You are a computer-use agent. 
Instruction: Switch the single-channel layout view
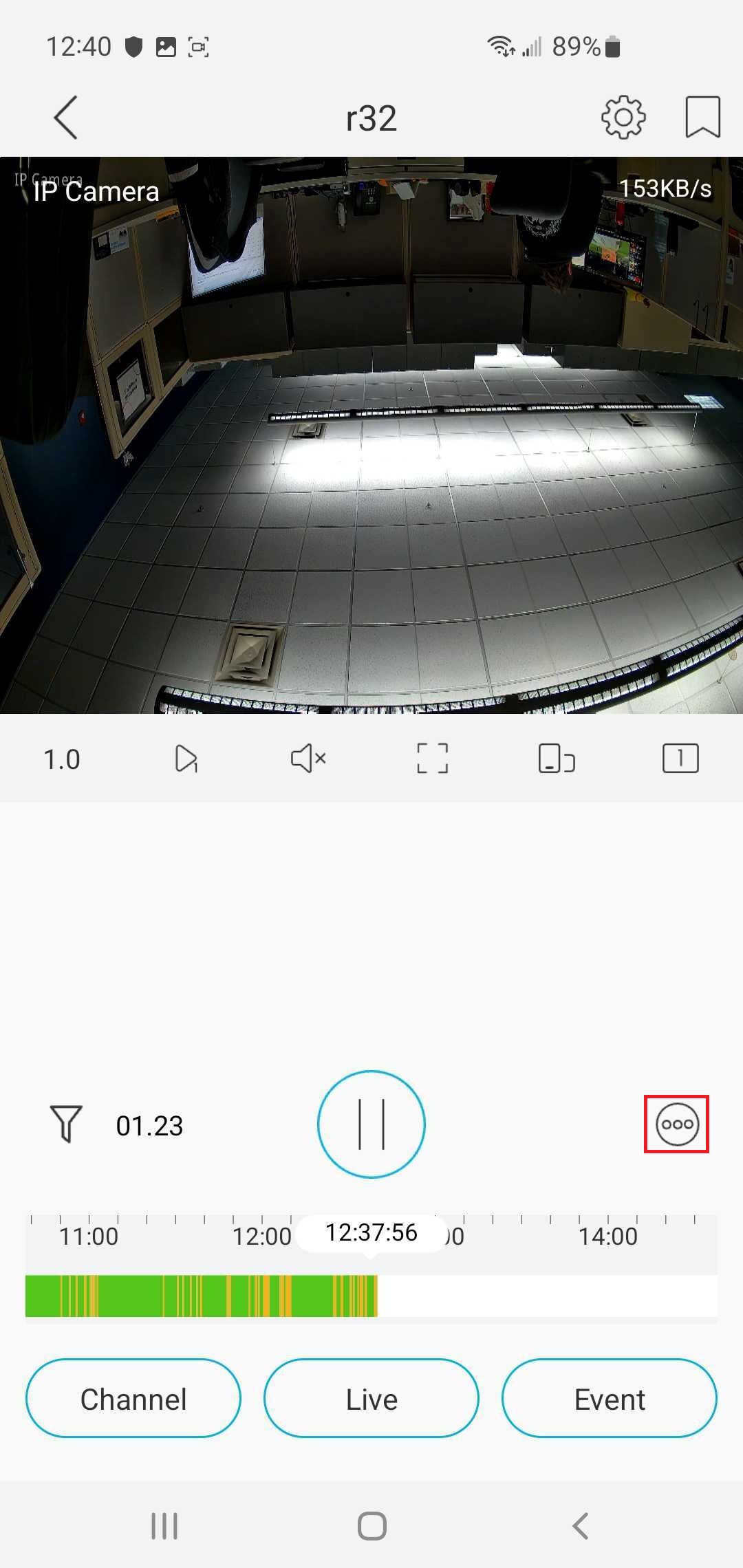pos(680,759)
